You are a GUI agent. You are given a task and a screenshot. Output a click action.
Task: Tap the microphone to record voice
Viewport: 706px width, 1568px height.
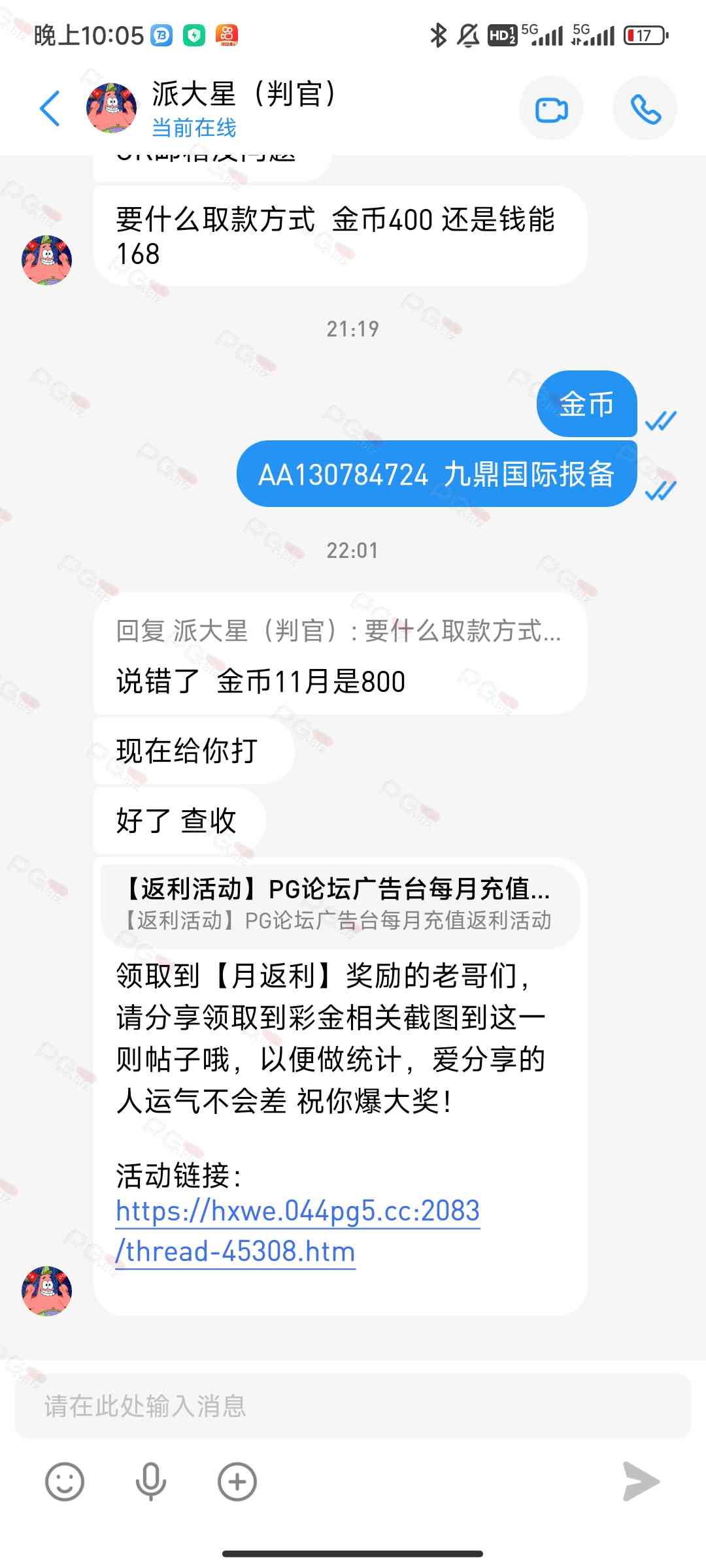tap(150, 1481)
